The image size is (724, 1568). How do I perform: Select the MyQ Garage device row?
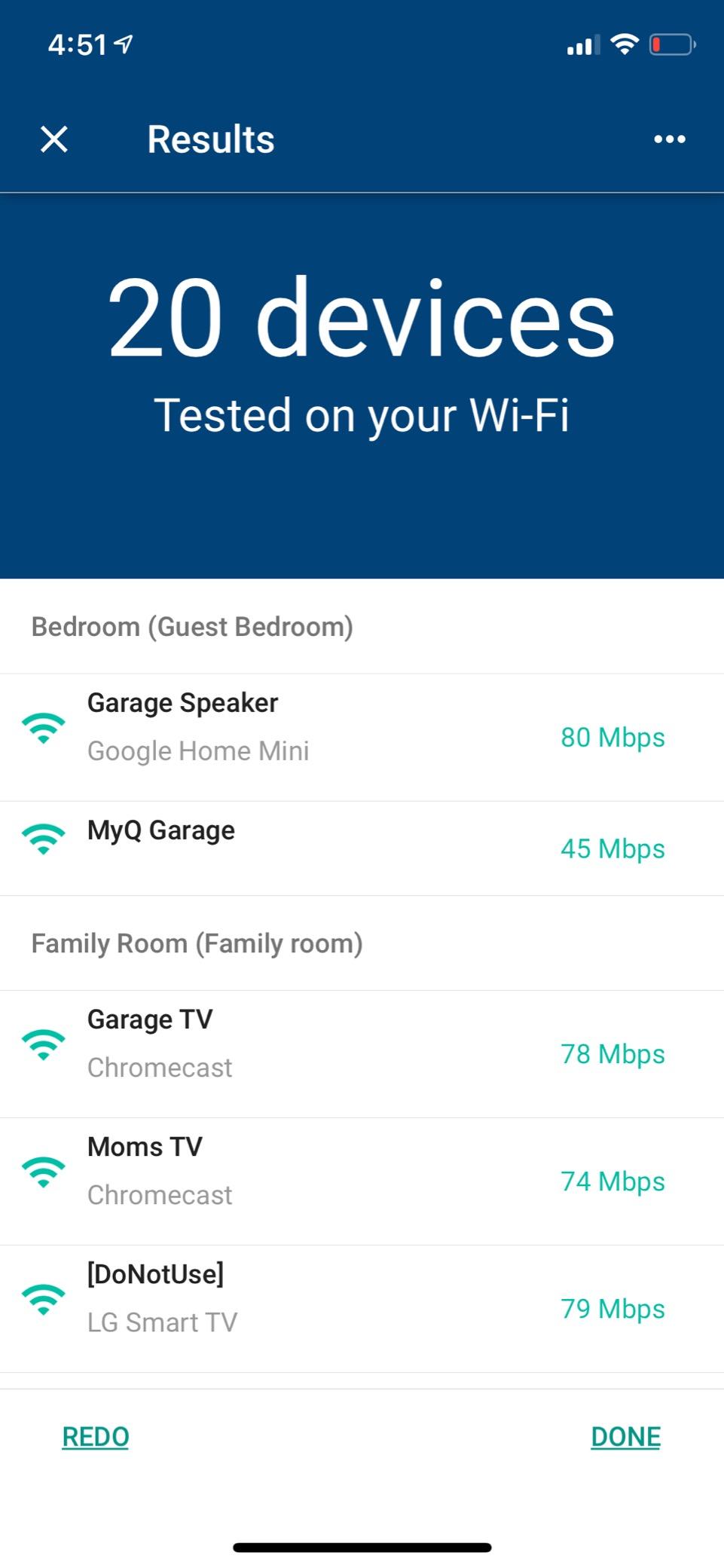(x=362, y=848)
